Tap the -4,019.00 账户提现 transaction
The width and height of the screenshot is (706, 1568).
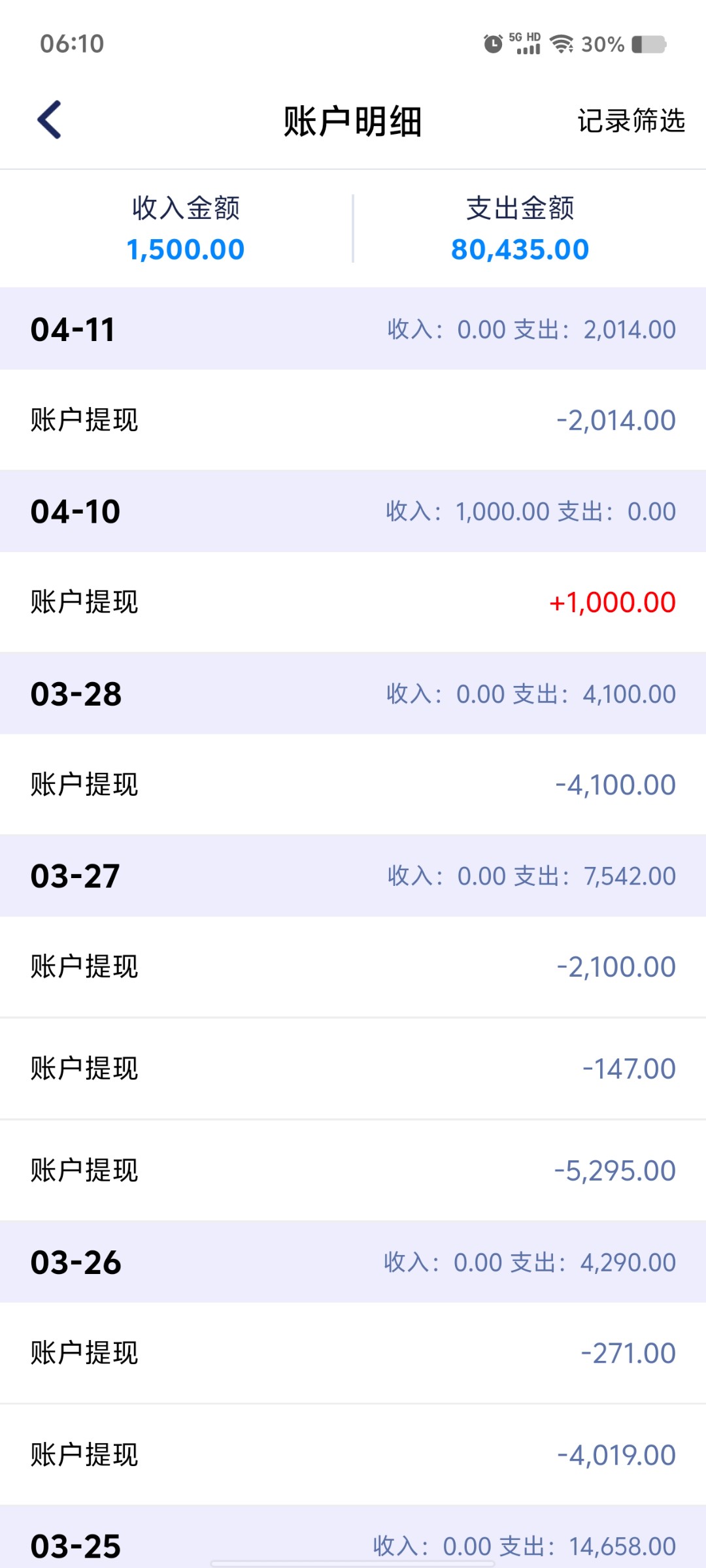tap(353, 1454)
